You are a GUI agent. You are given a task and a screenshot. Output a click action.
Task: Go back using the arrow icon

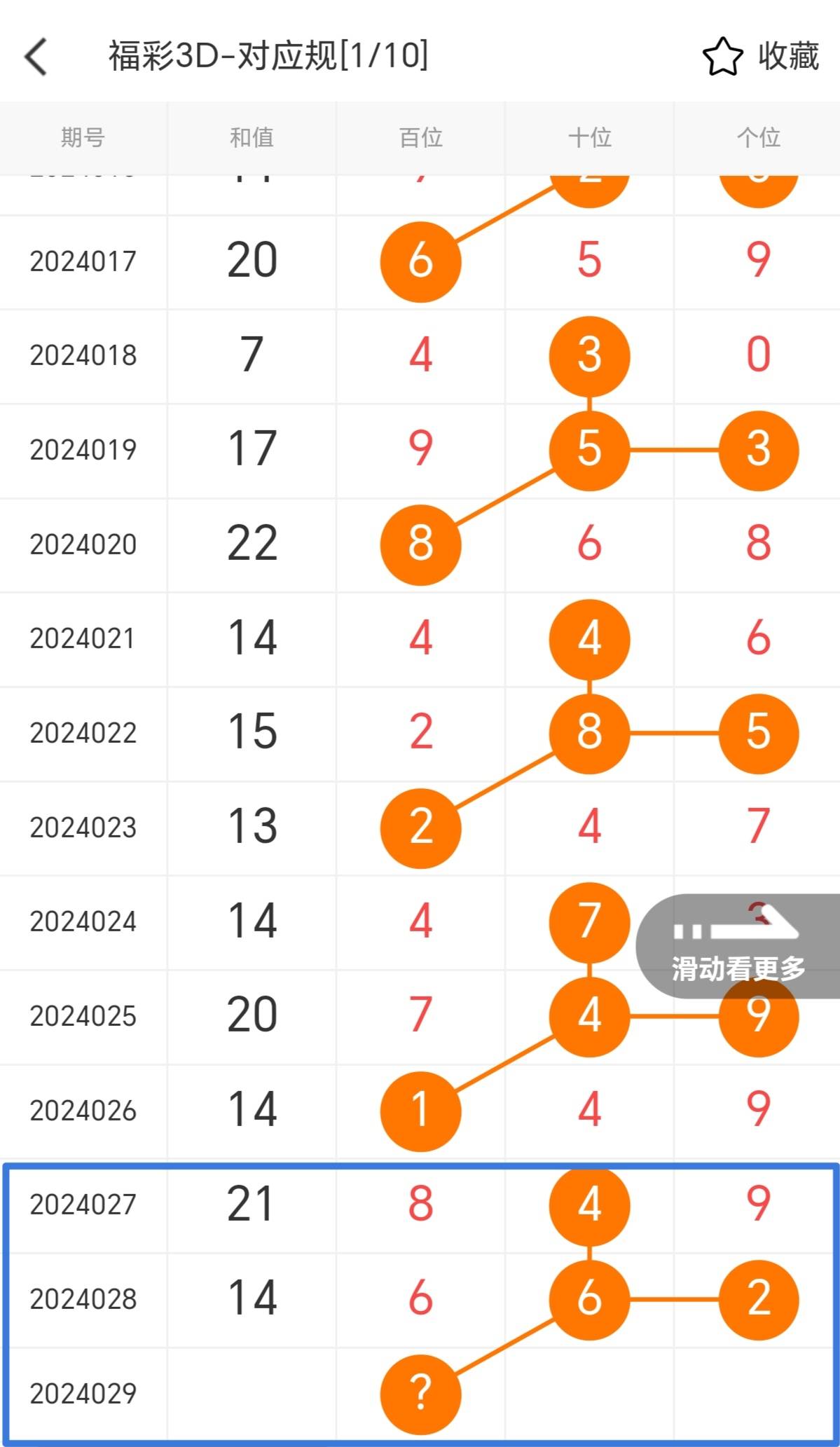click(36, 56)
